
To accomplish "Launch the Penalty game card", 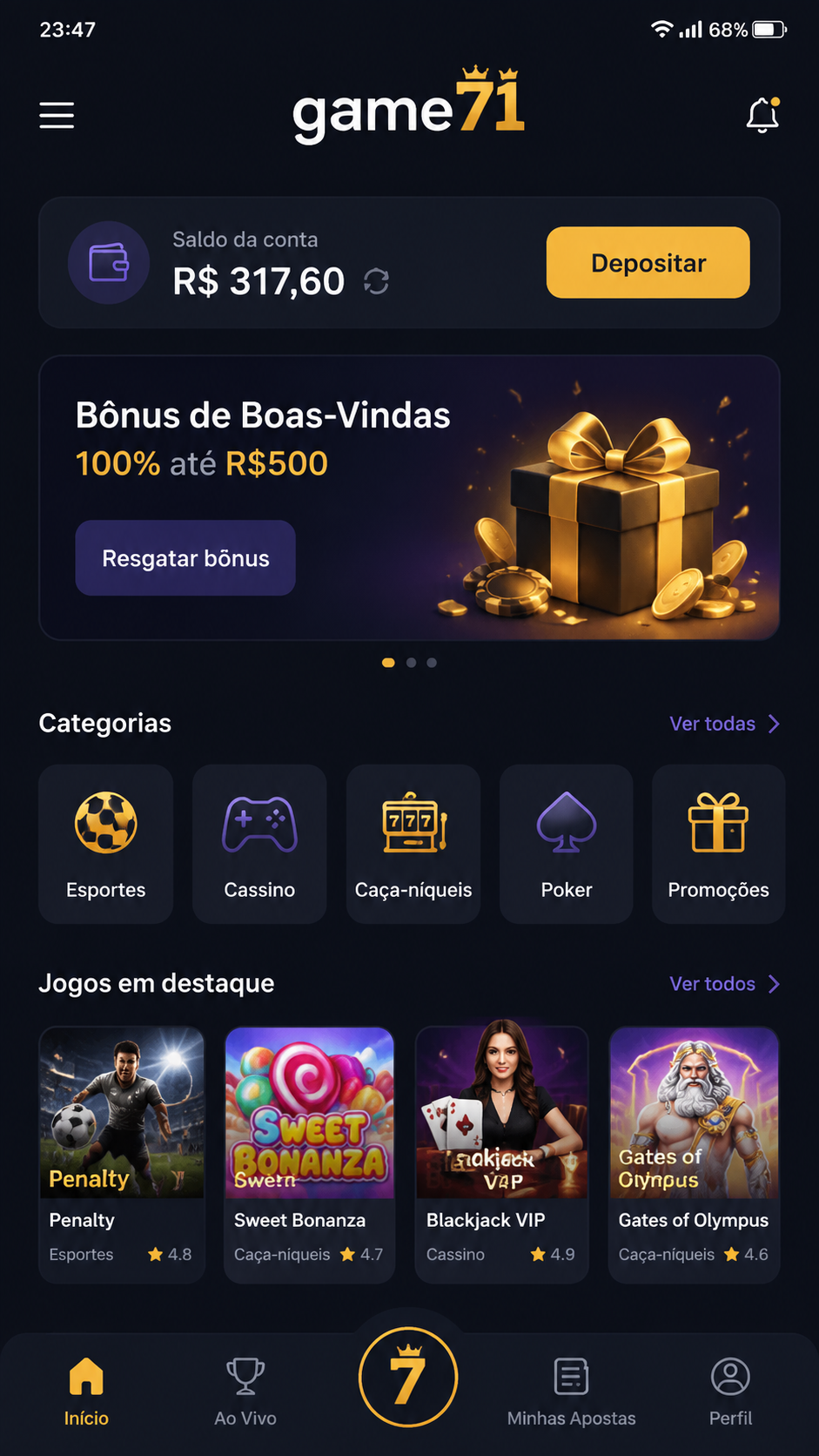I will (x=122, y=1154).
